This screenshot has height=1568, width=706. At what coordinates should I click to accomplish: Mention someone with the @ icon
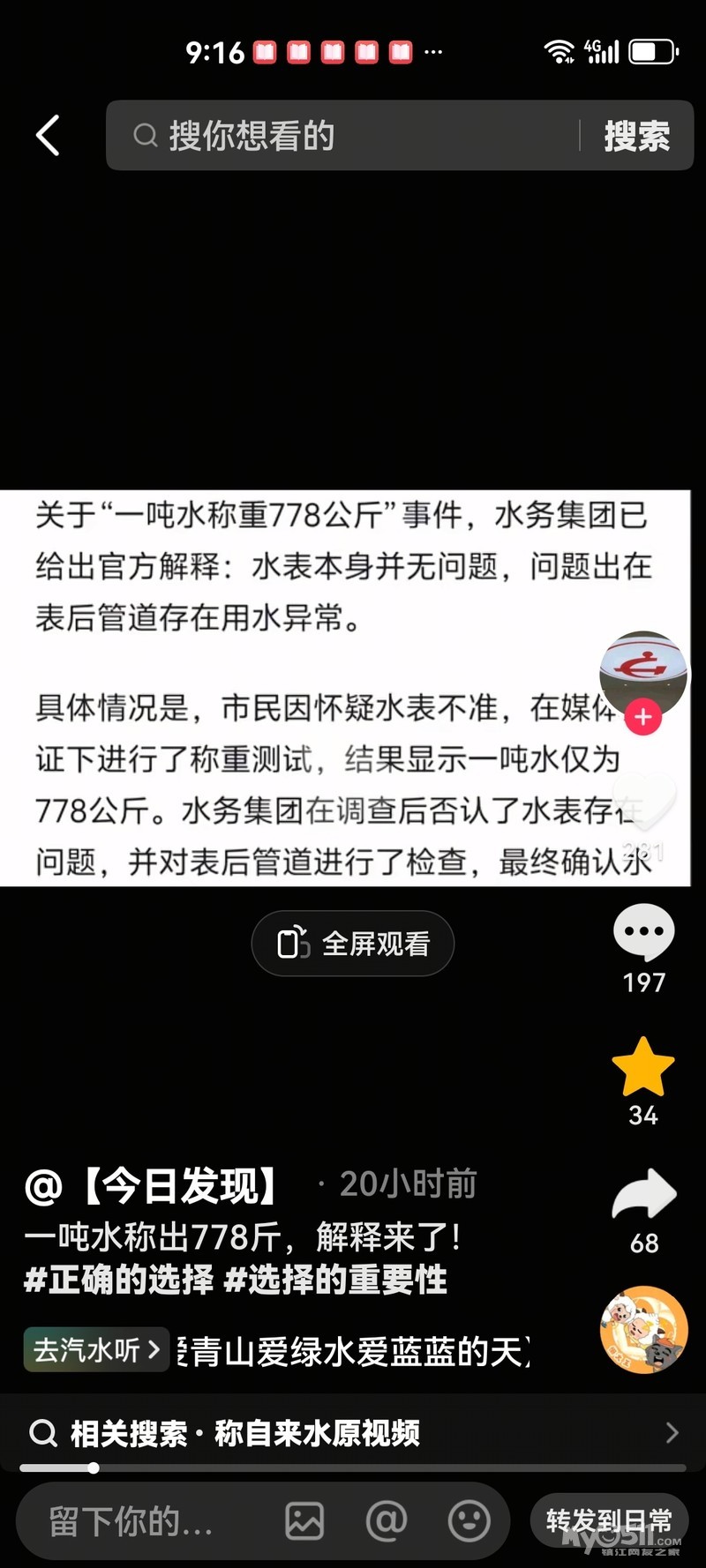click(387, 1521)
